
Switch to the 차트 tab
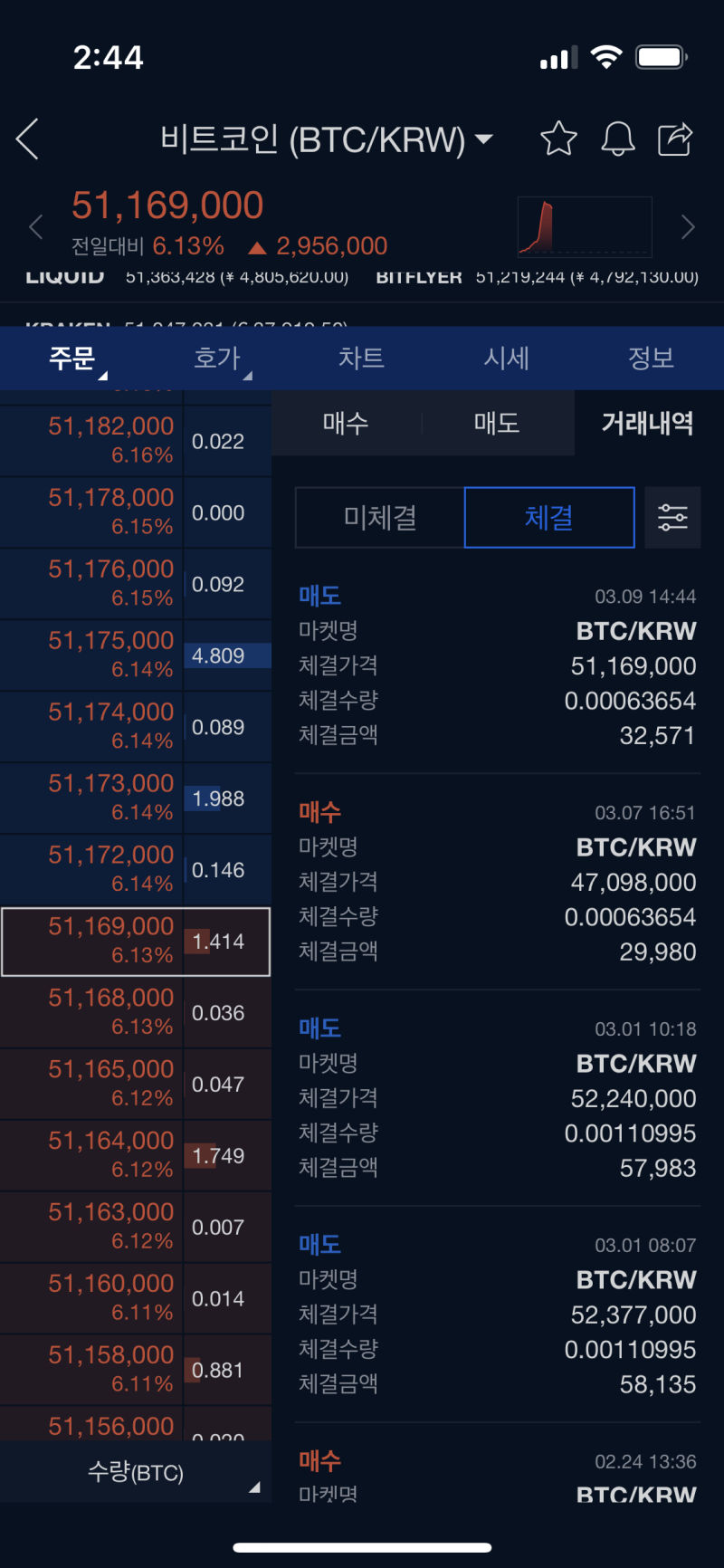tap(361, 359)
